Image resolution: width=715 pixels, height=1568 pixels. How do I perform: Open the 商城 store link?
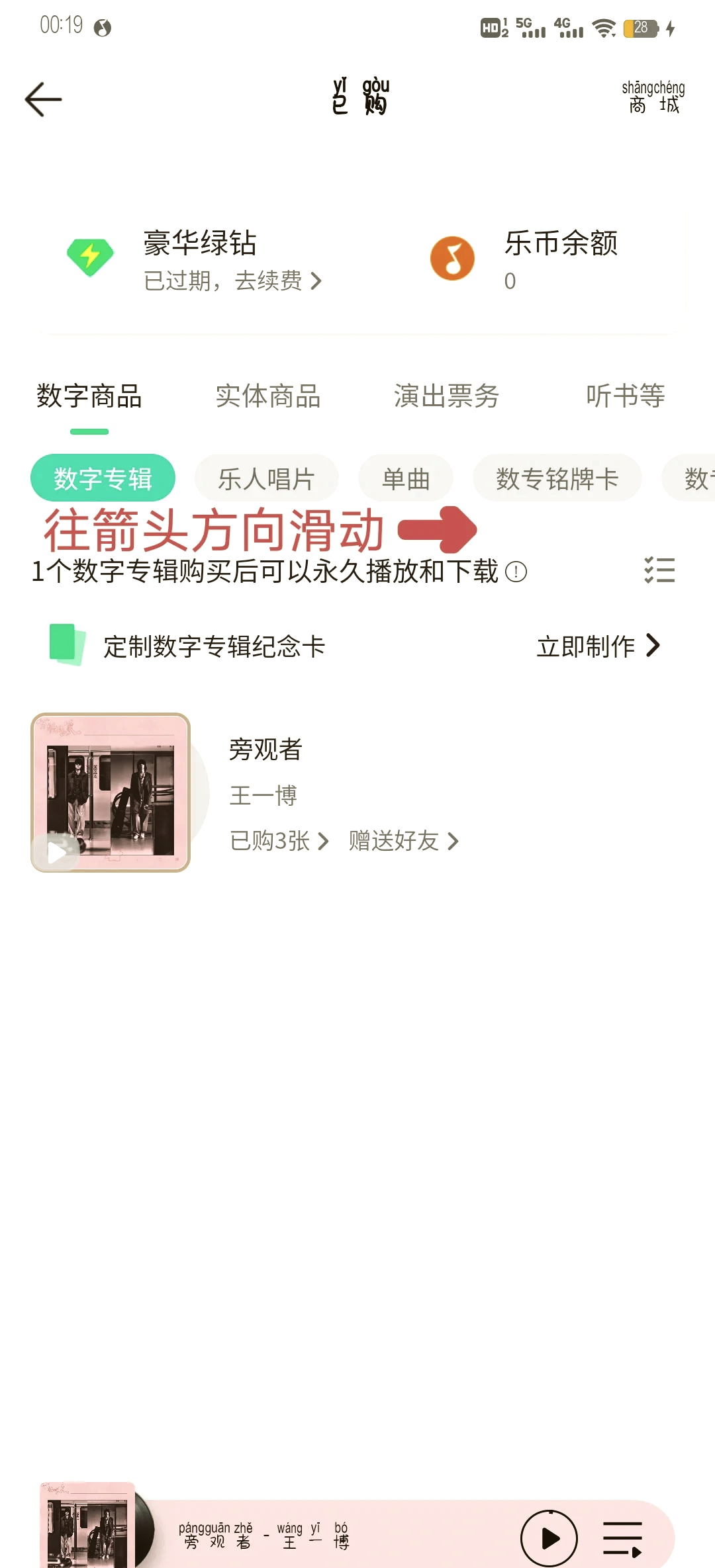tap(653, 97)
